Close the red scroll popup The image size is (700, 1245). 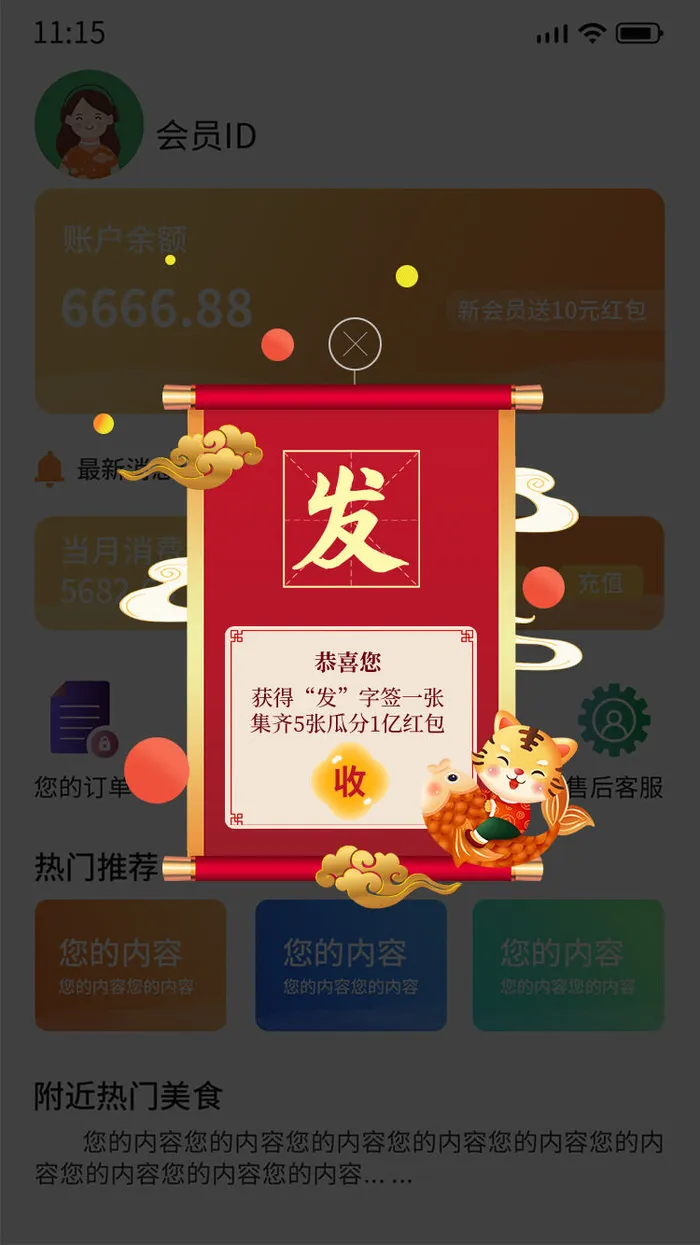355,344
